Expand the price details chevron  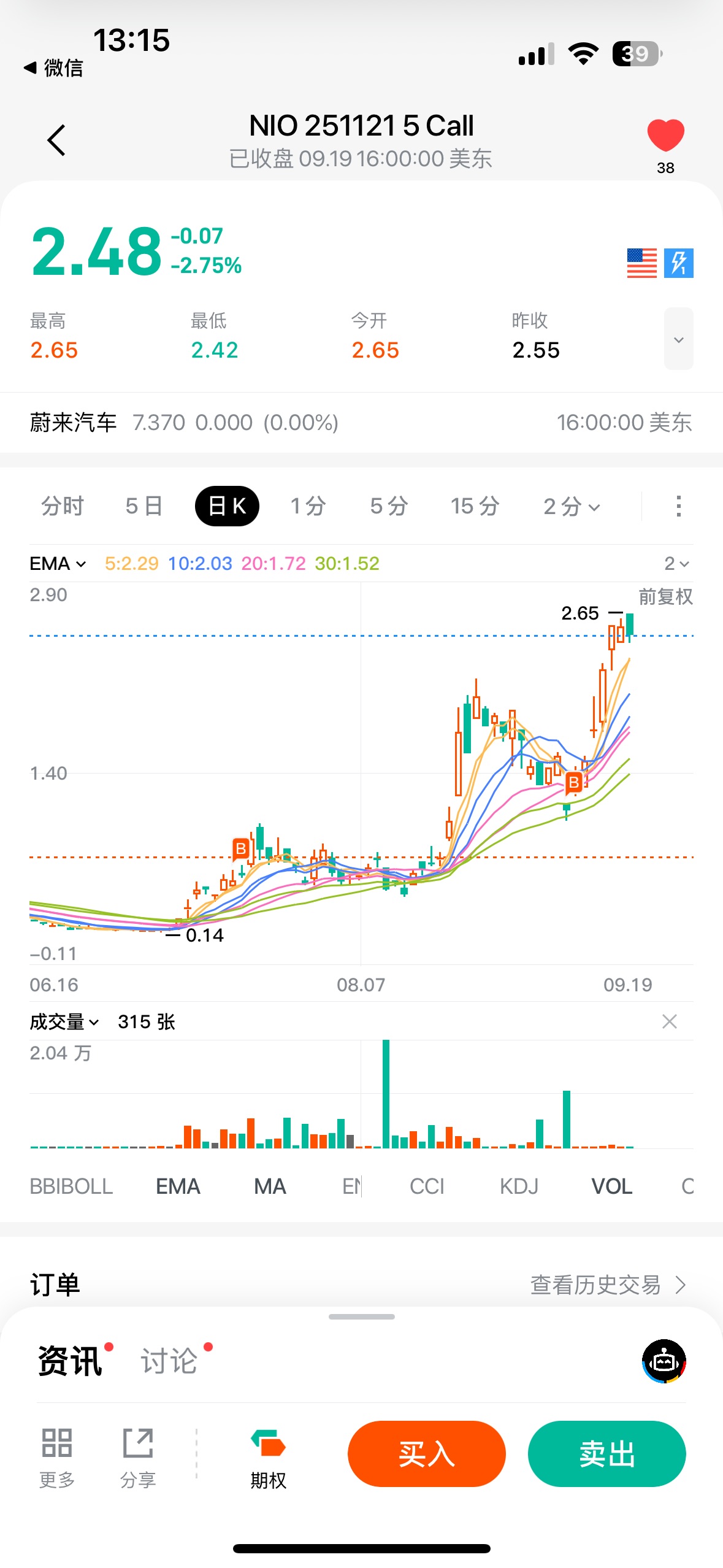tap(678, 339)
